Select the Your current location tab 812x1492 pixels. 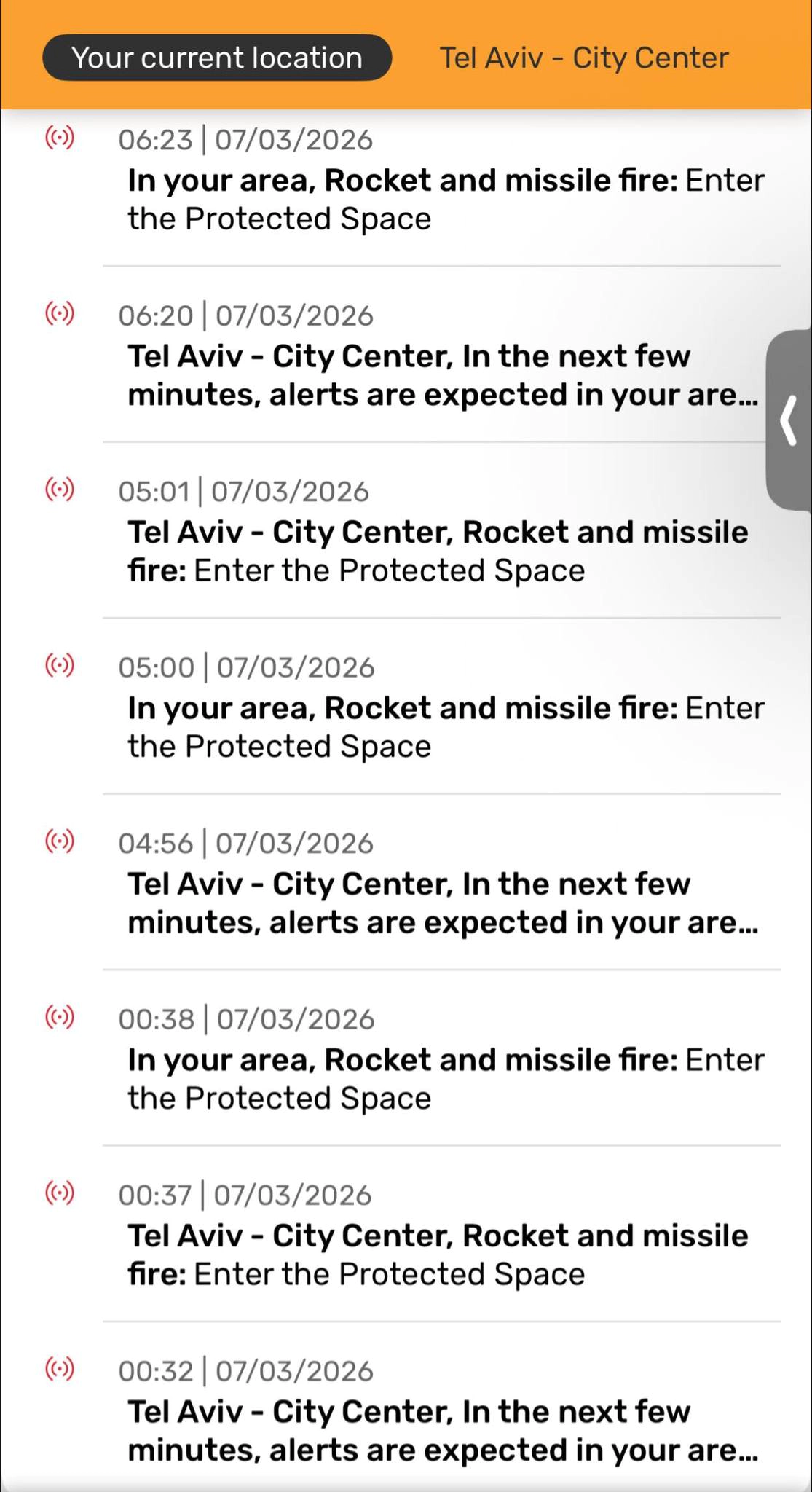coord(217,58)
